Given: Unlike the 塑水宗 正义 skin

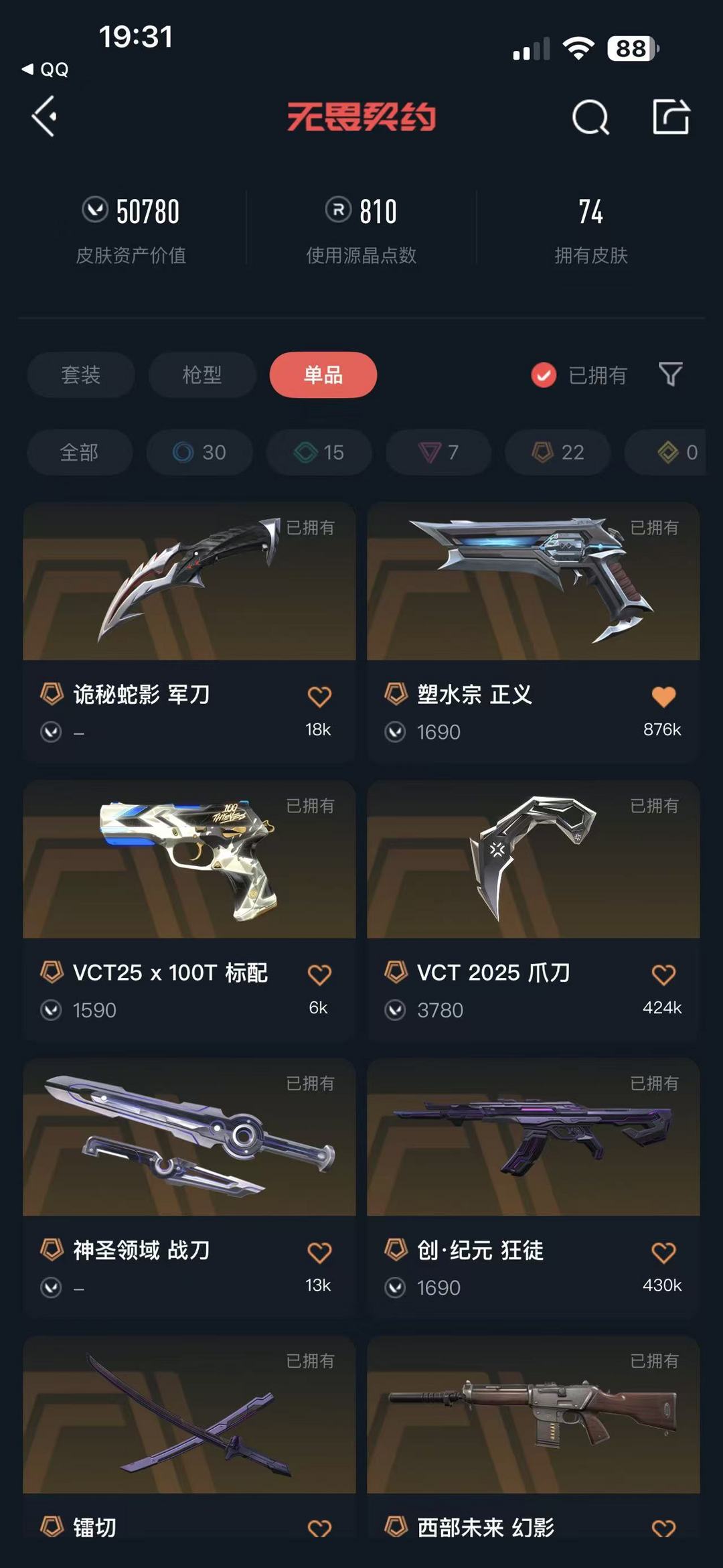Looking at the screenshot, I should [663, 697].
